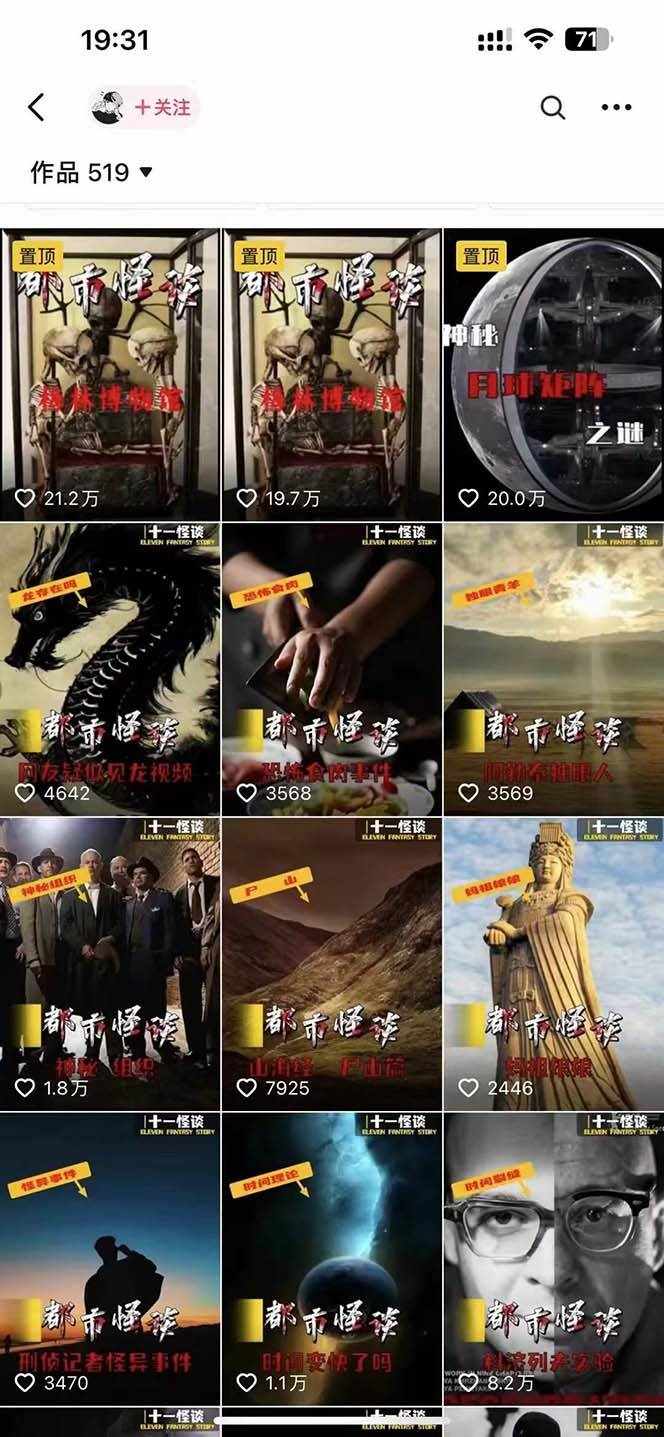The height and width of the screenshot is (1437, 664).
Task: Open pinned video with 19.7万 likes
Action: click(x=331, y=375)
